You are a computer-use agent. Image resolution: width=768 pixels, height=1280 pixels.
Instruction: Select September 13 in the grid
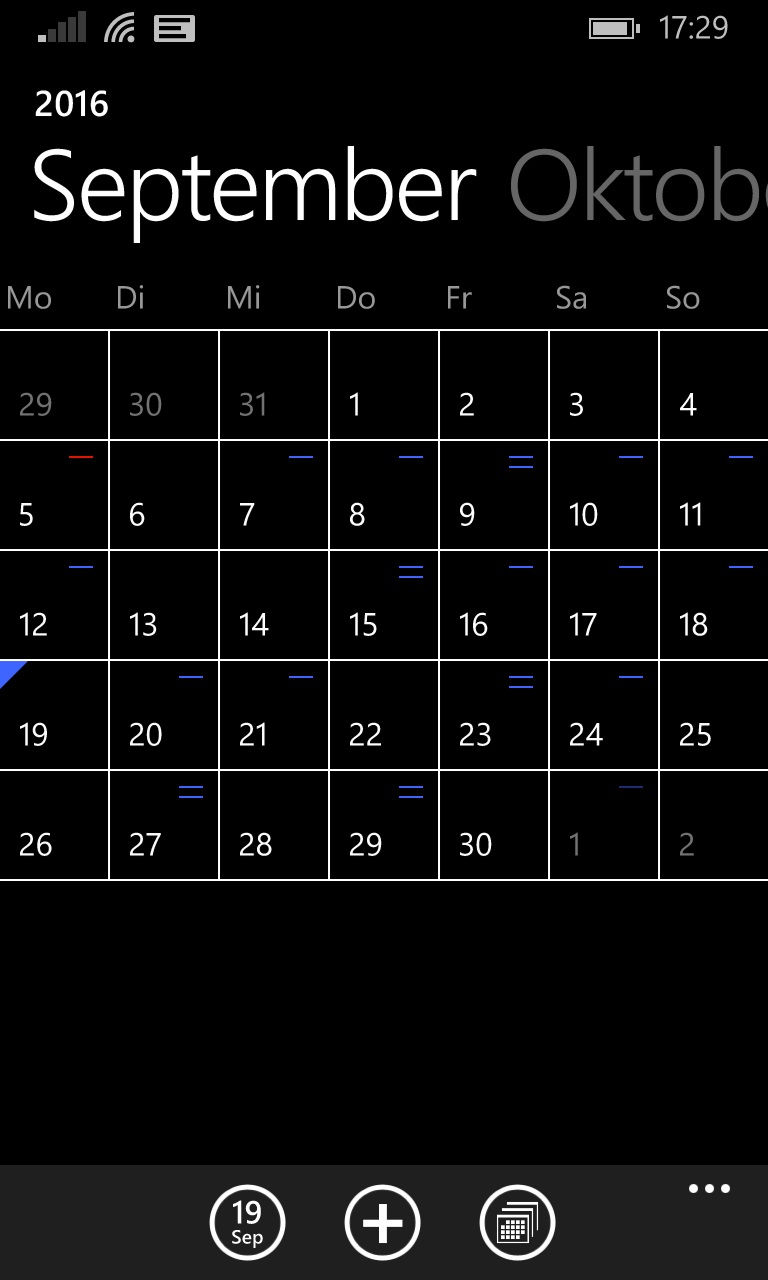[x=164, y=605]
